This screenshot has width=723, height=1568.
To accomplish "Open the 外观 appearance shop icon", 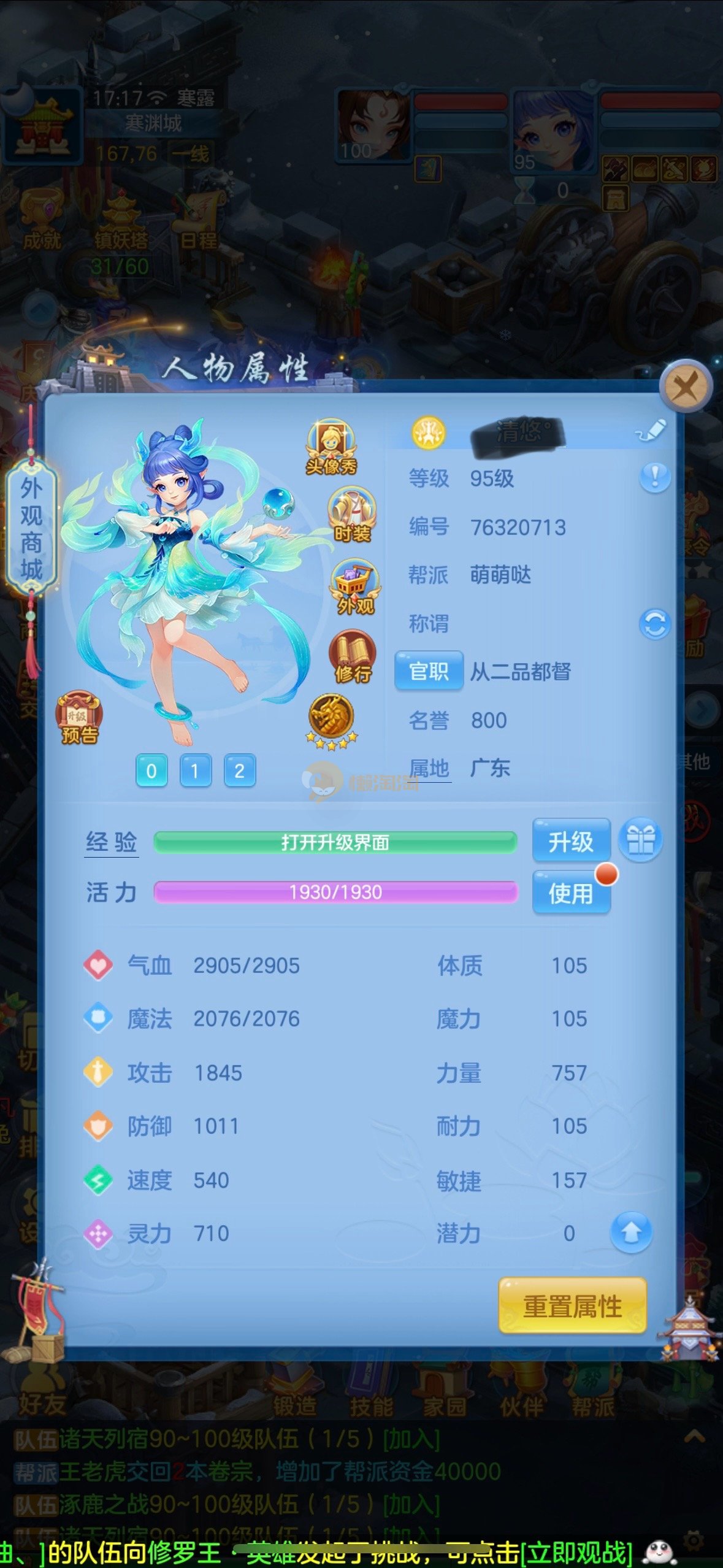I will coord(354,588).
